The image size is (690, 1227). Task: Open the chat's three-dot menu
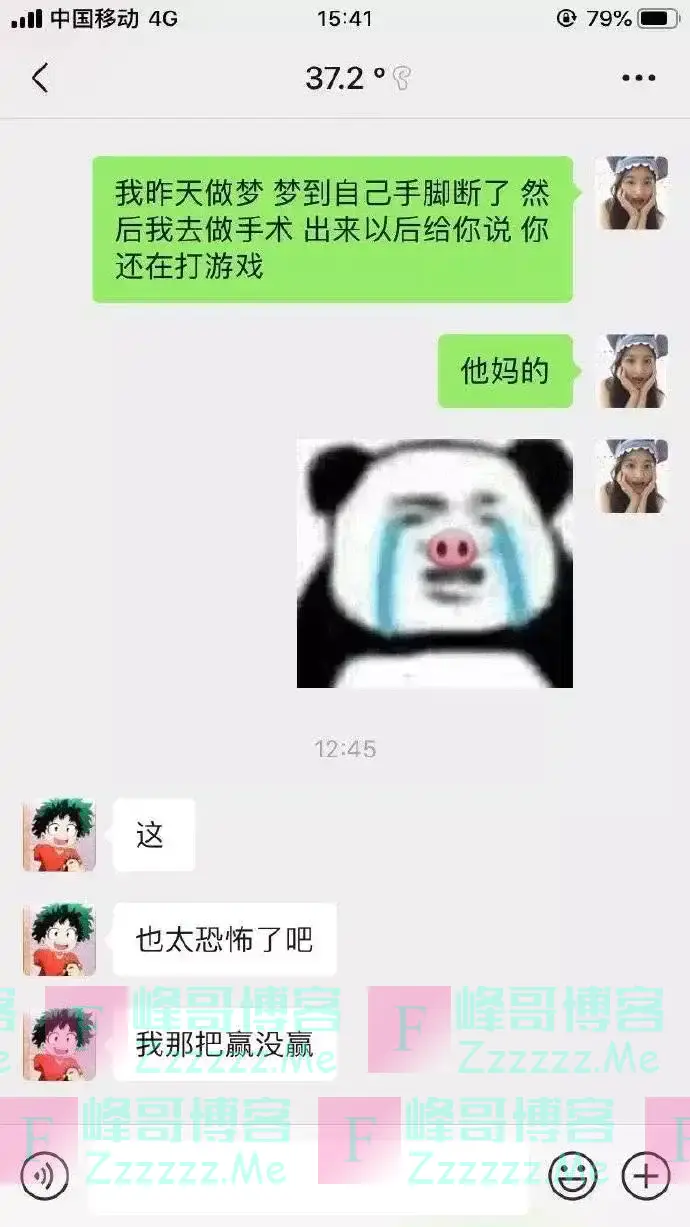click(637, 77)
